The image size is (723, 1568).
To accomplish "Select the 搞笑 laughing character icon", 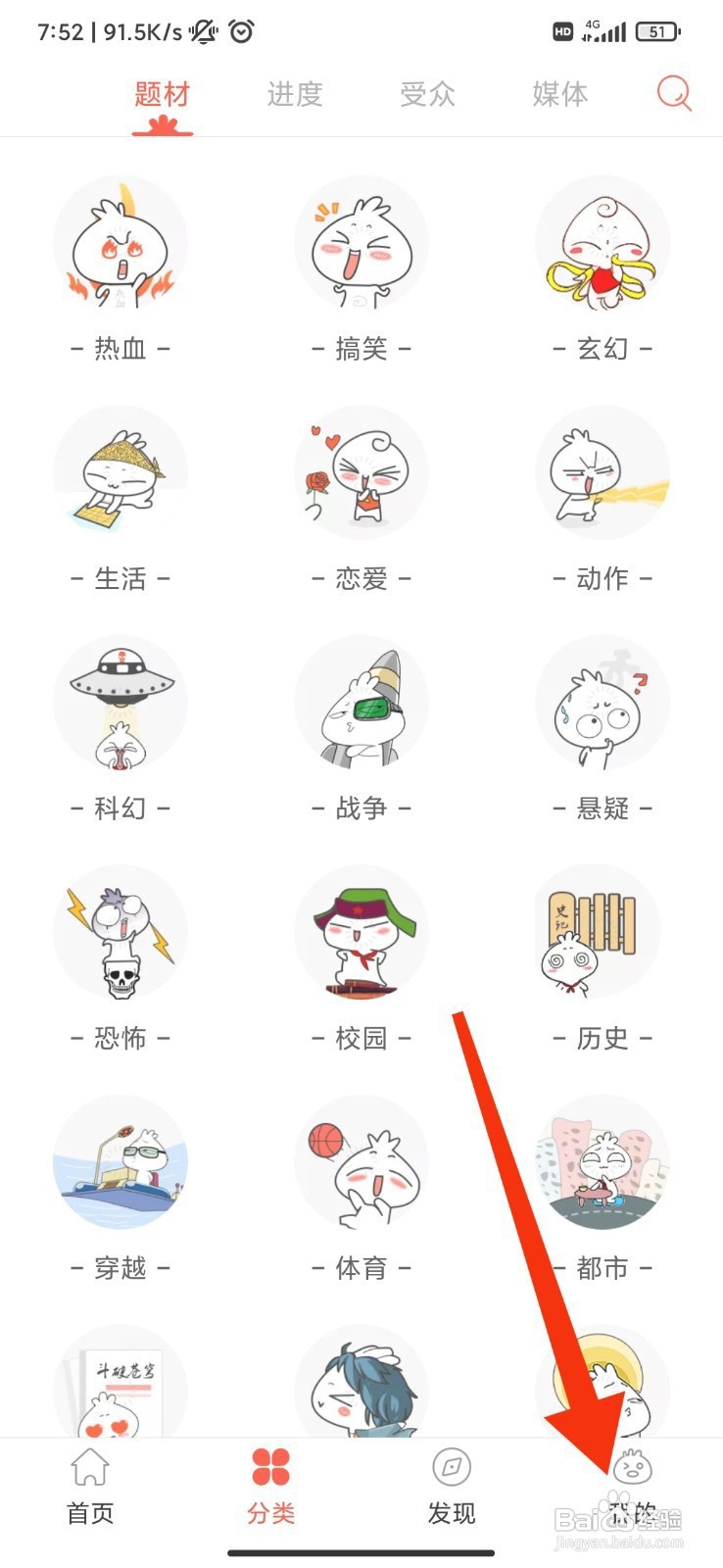I will 361,243.
